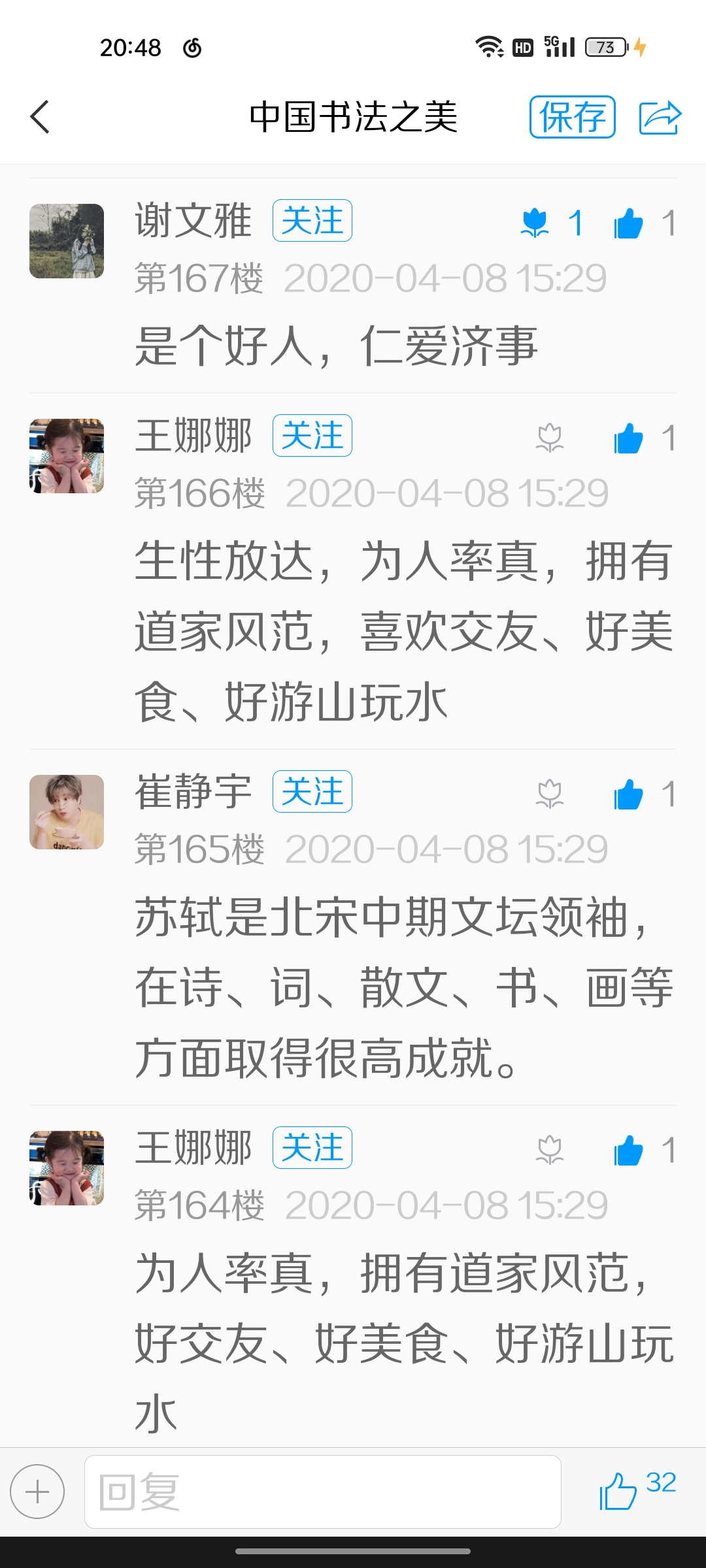Image resolution: width=706 pixels, height=1568 pixels.
Task: Like the floor 166 comment
Action: coord(629,438)
